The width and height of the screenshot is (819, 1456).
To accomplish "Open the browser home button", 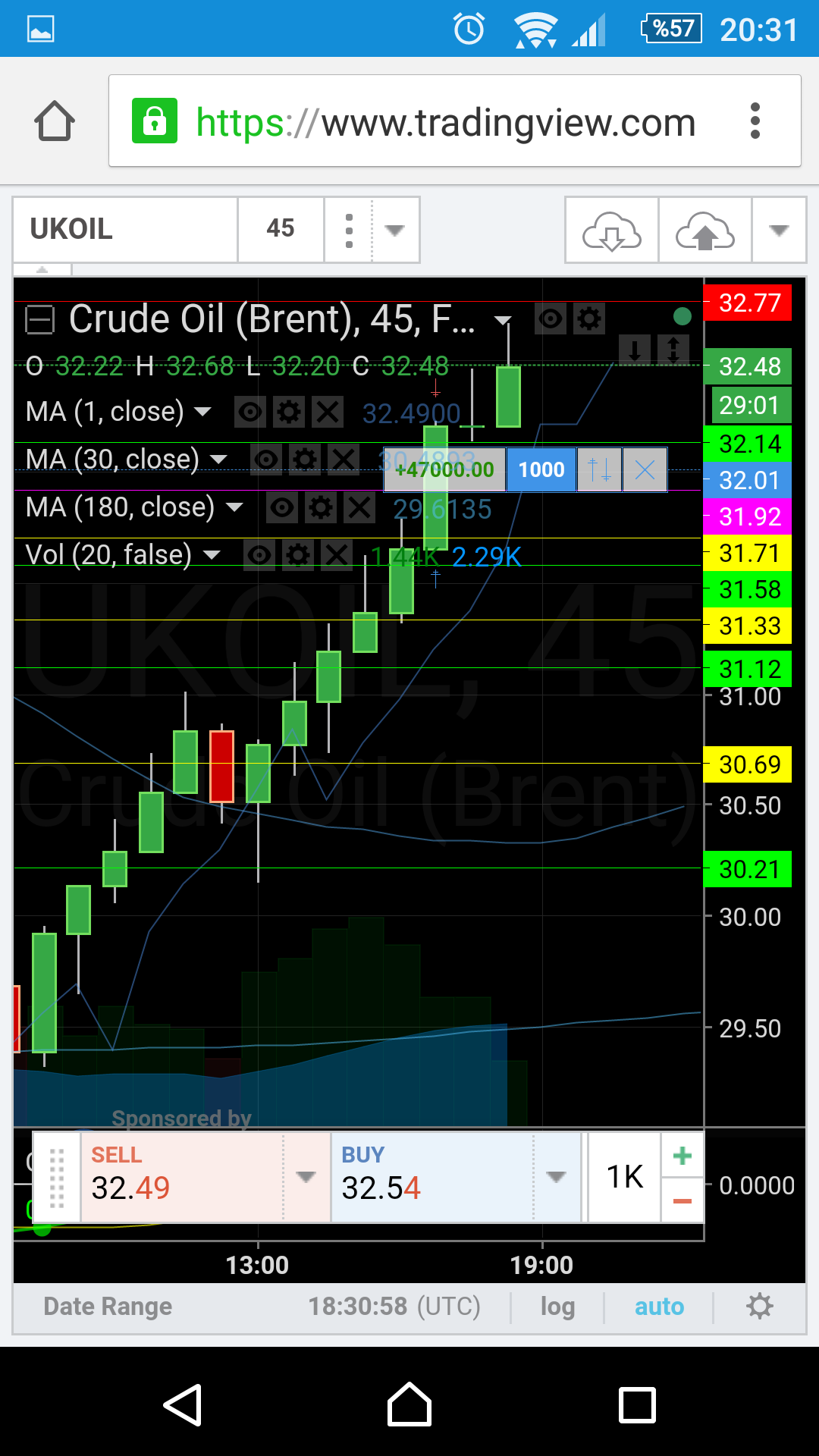I will [x=55, y=121].
